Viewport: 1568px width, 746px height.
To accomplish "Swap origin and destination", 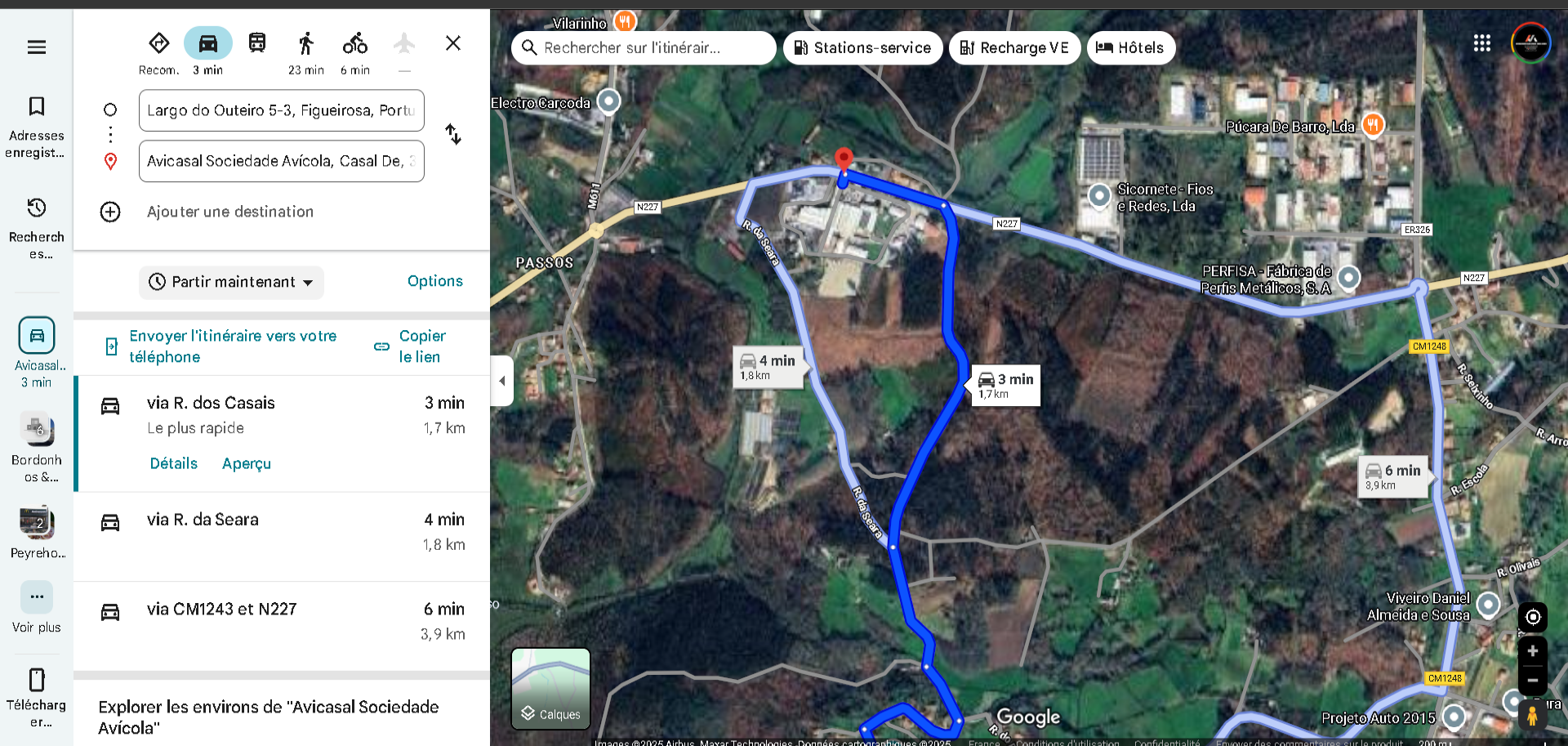I will [453, 134].
